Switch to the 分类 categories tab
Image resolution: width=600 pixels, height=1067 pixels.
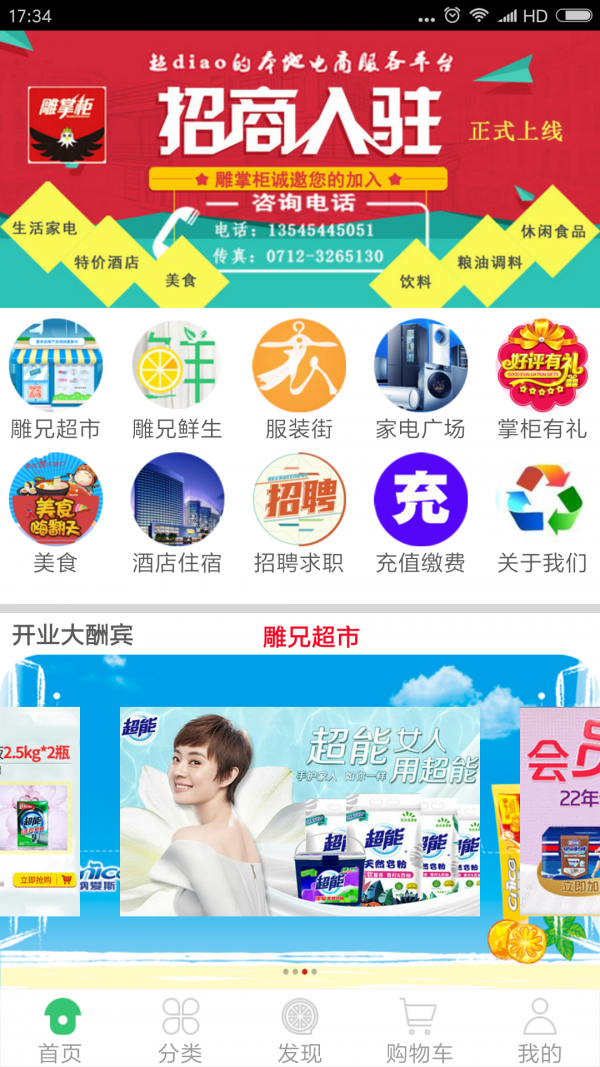point(180,1030)
